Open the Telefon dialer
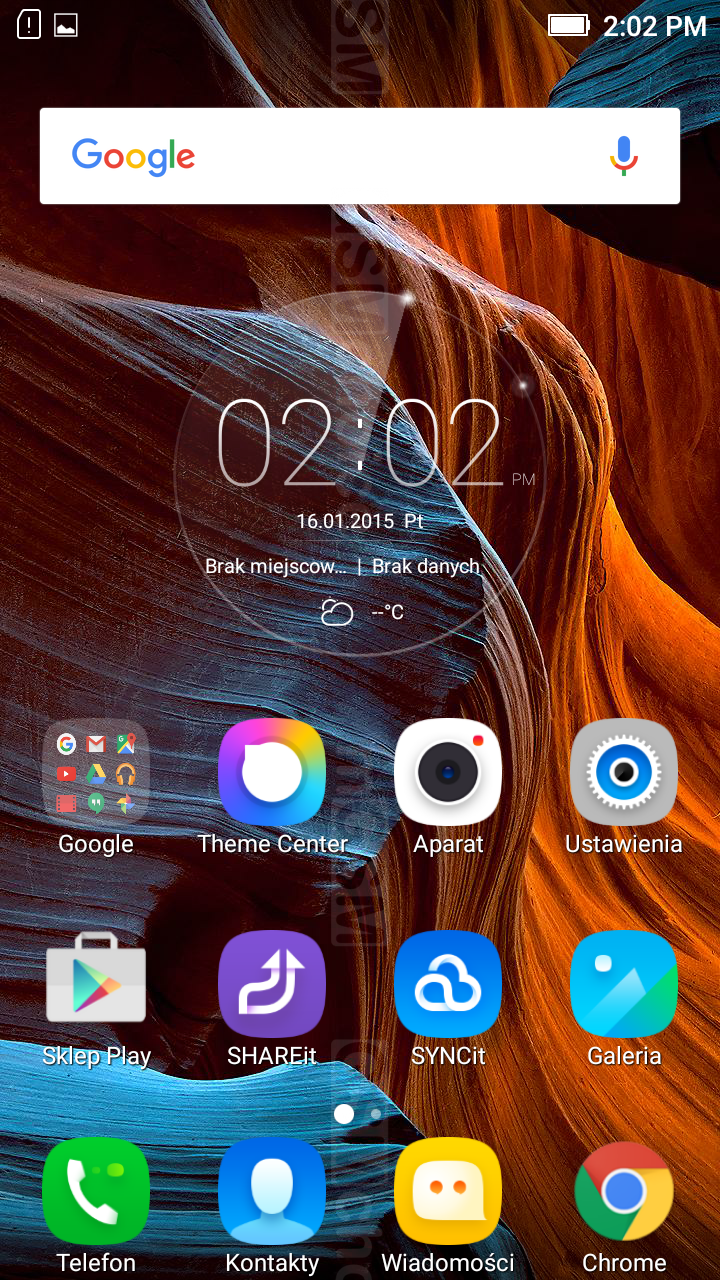720x1280 pixels. 96,1192
